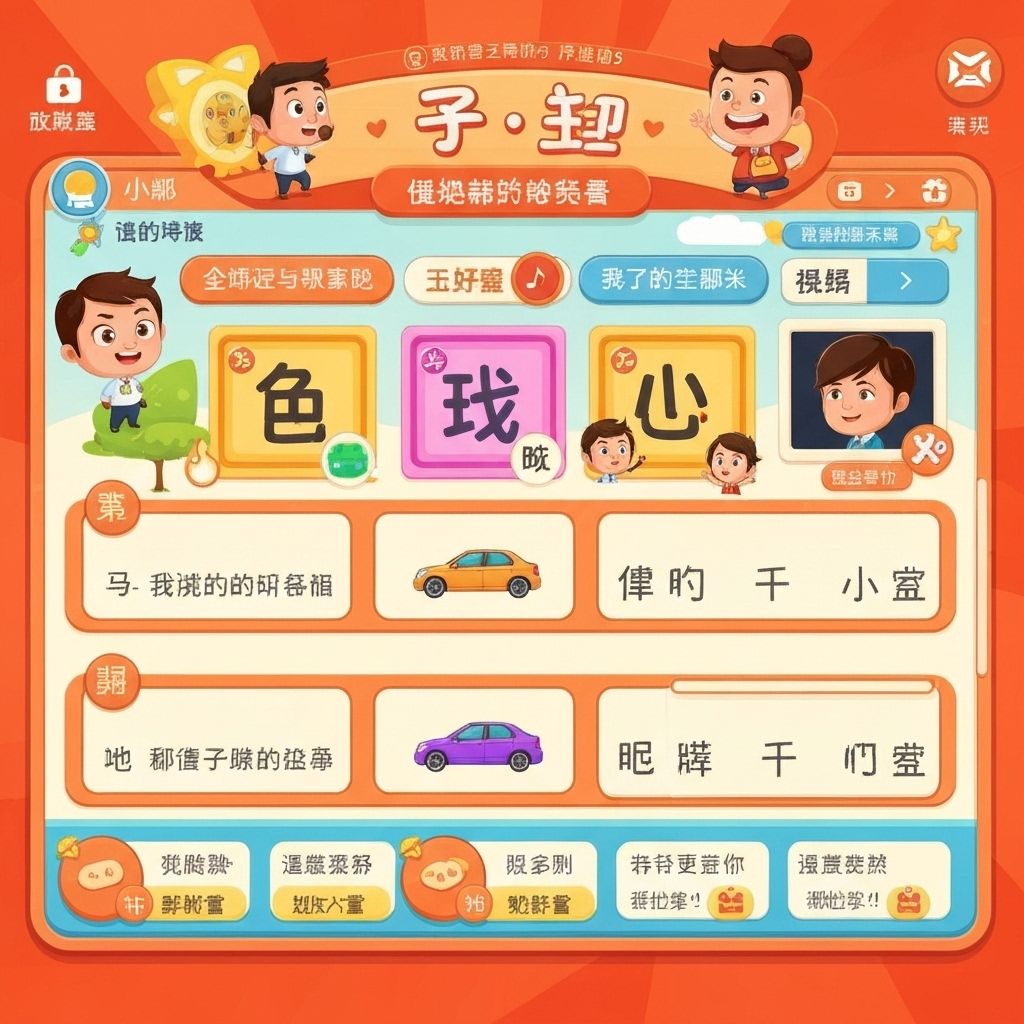The height and width of the screenshot is (1024, 1024).
Task: Select the pink 我 character tile
Action: tap(482, 402)
